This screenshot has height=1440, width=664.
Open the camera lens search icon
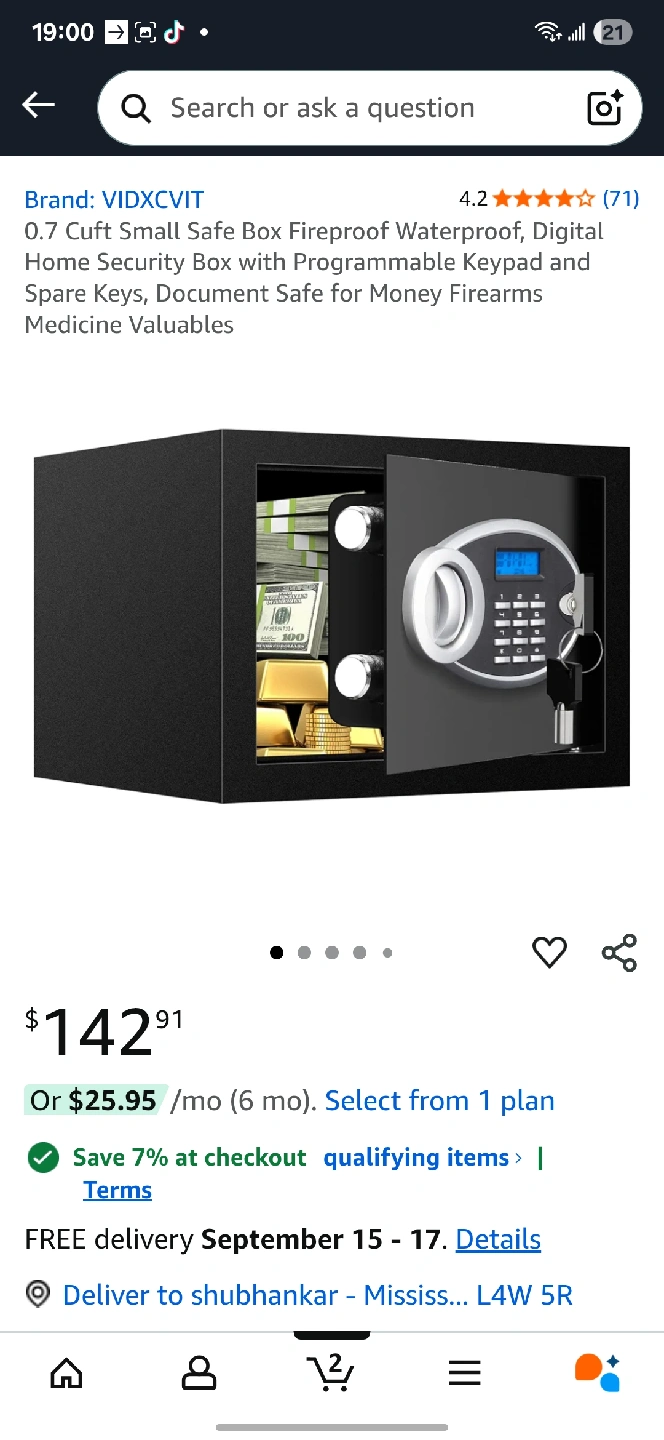point(604,108)
